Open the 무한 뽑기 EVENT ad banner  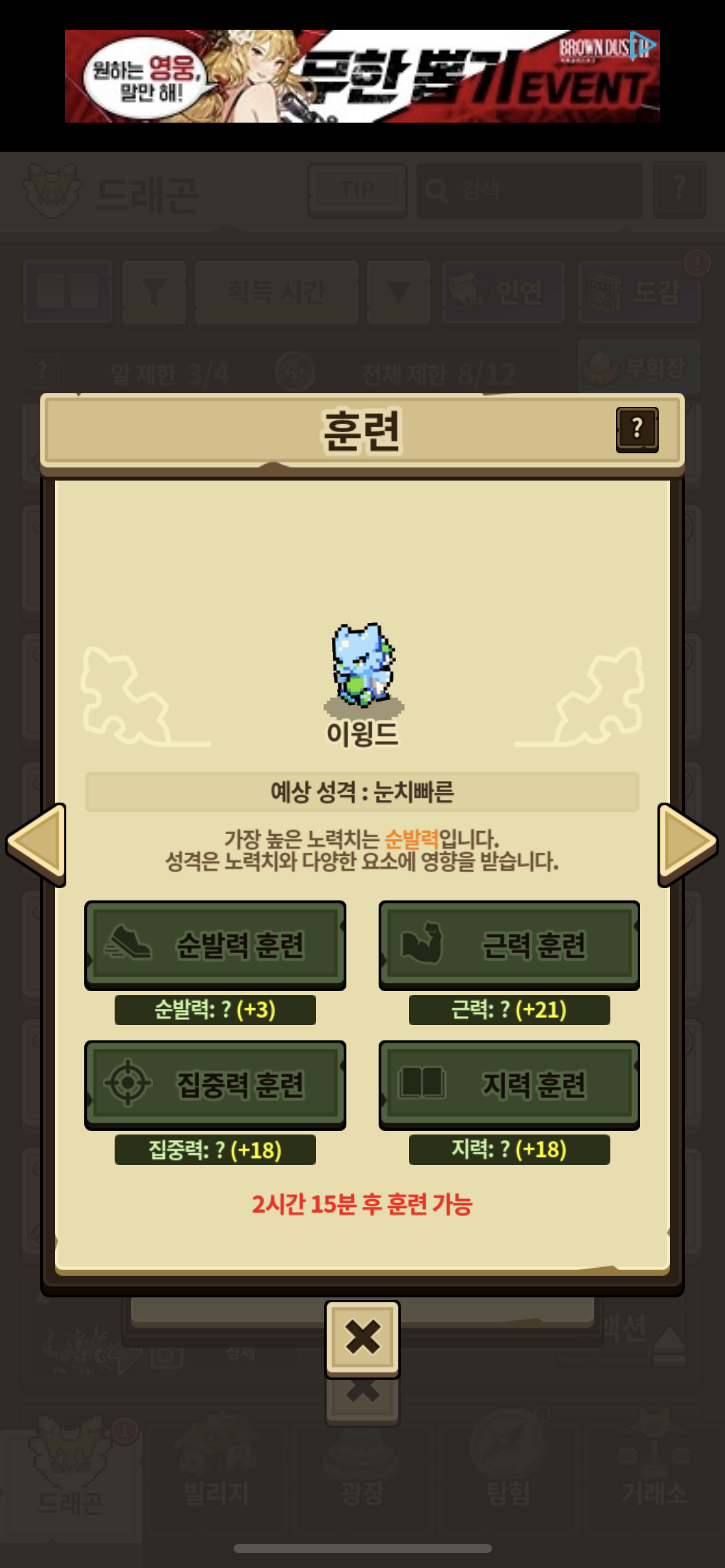coord(362,76)
